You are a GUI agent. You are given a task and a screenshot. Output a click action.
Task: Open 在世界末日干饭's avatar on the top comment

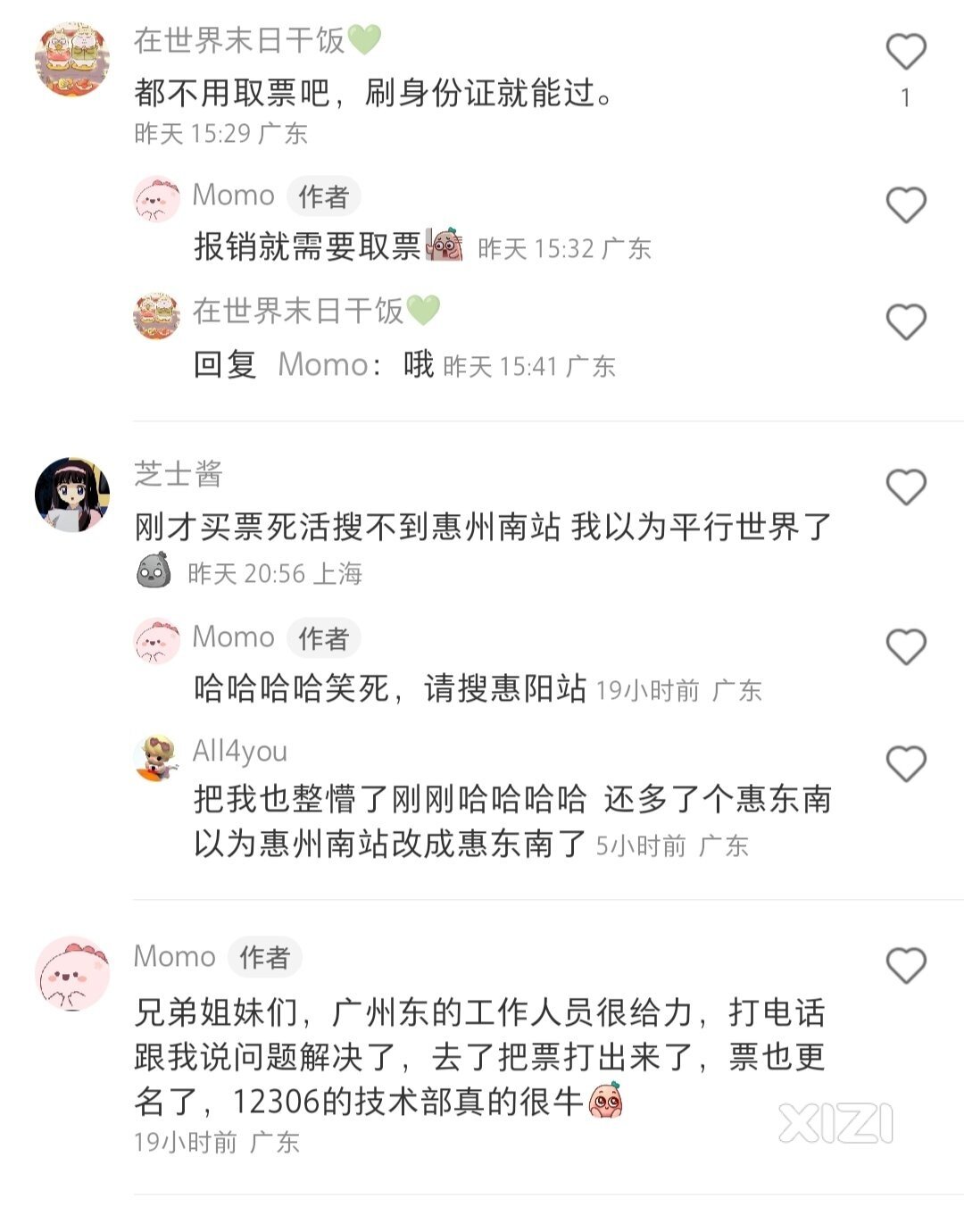point(72,59)
